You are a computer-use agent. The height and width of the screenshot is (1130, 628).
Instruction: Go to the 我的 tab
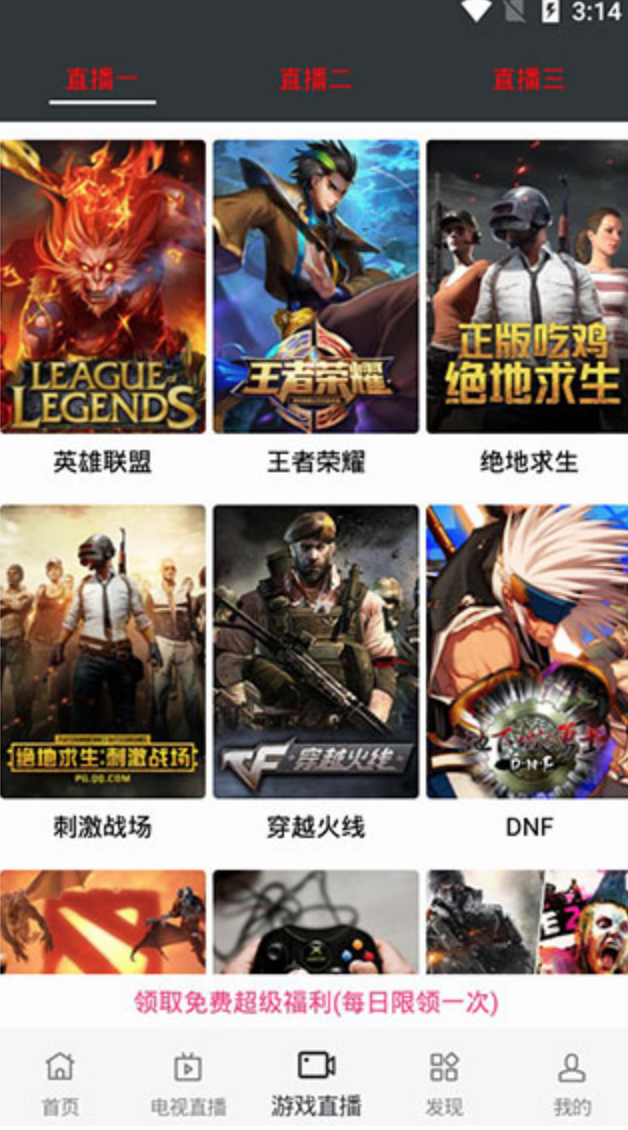pyautogui.click(x=571, y=1082)
